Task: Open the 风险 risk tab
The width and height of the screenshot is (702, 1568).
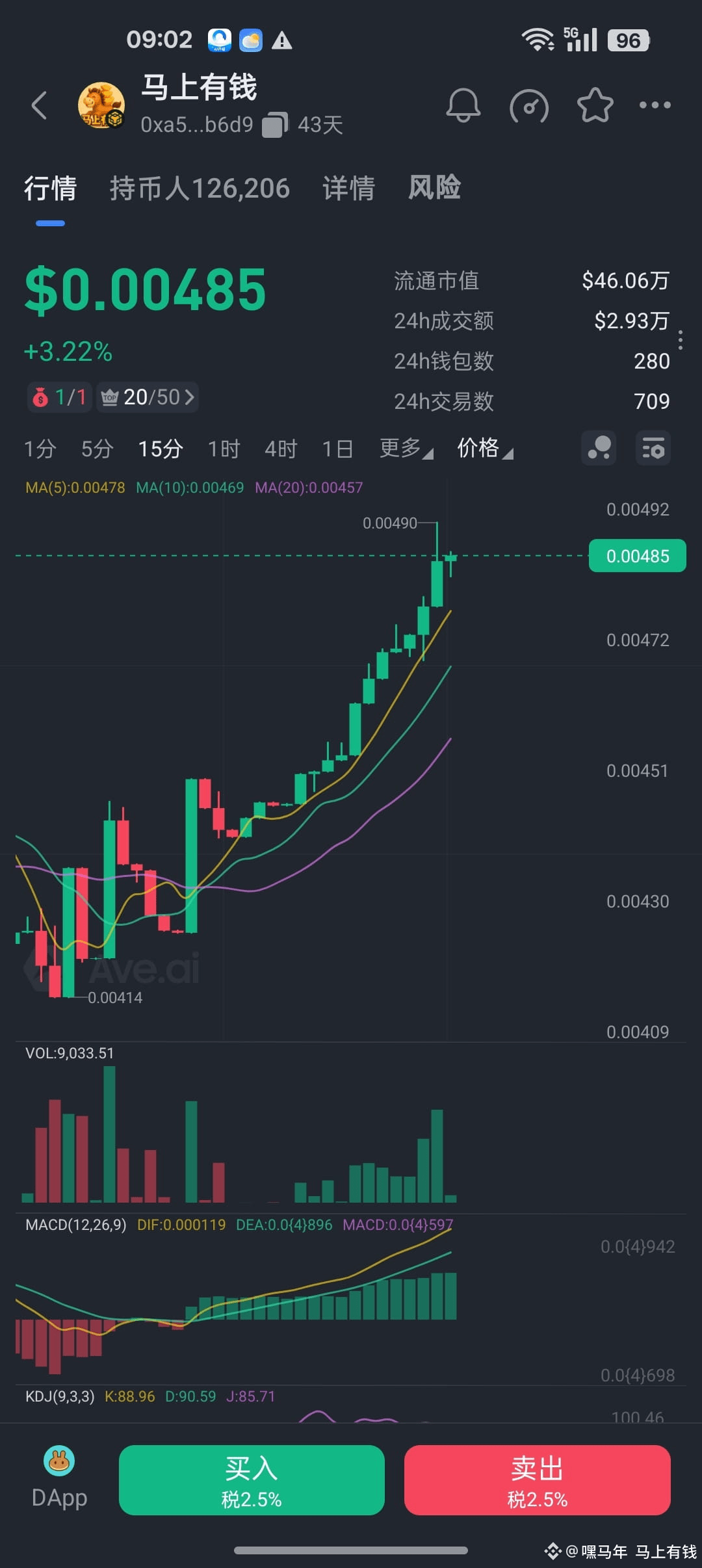Action: 435,187
